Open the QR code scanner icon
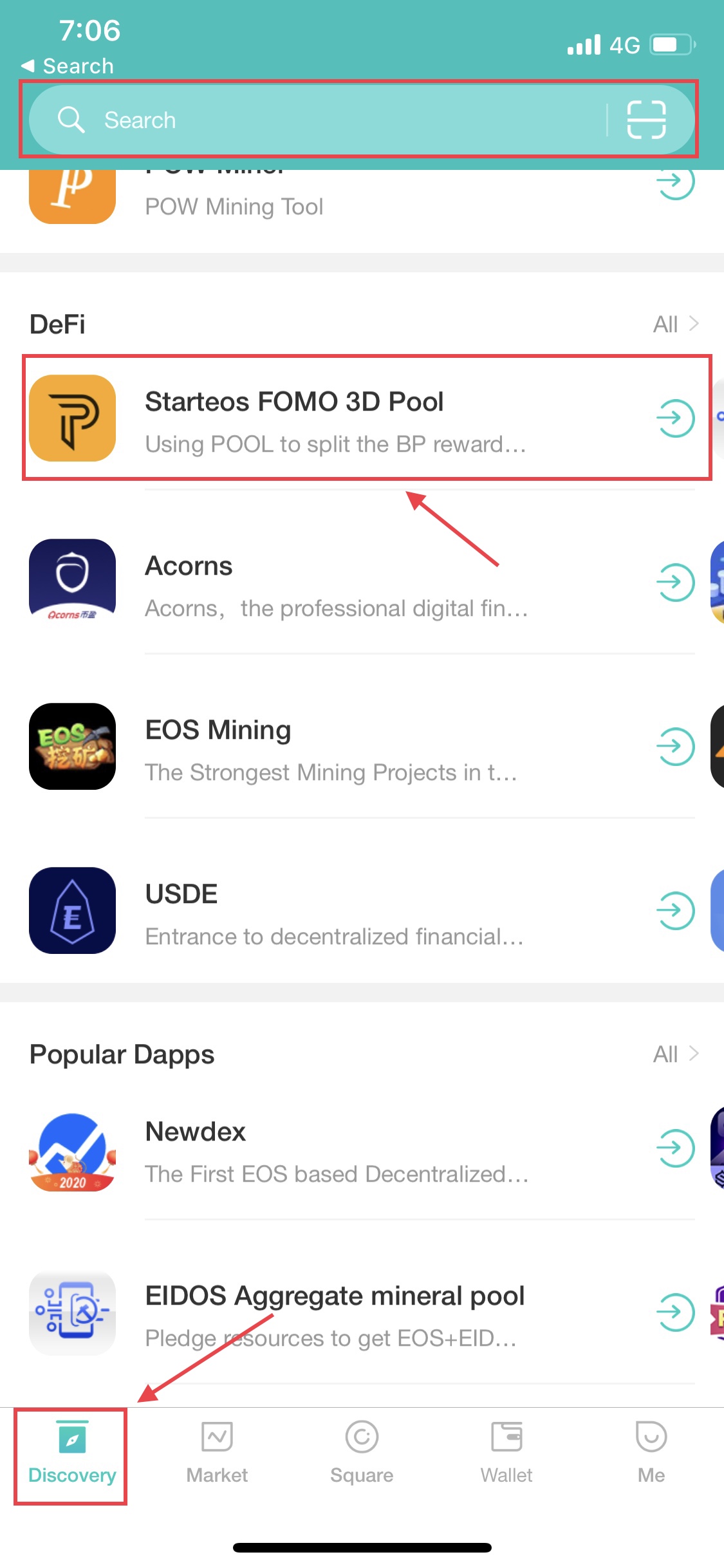Screen dimensions: 724x1568 click(646, 120)
